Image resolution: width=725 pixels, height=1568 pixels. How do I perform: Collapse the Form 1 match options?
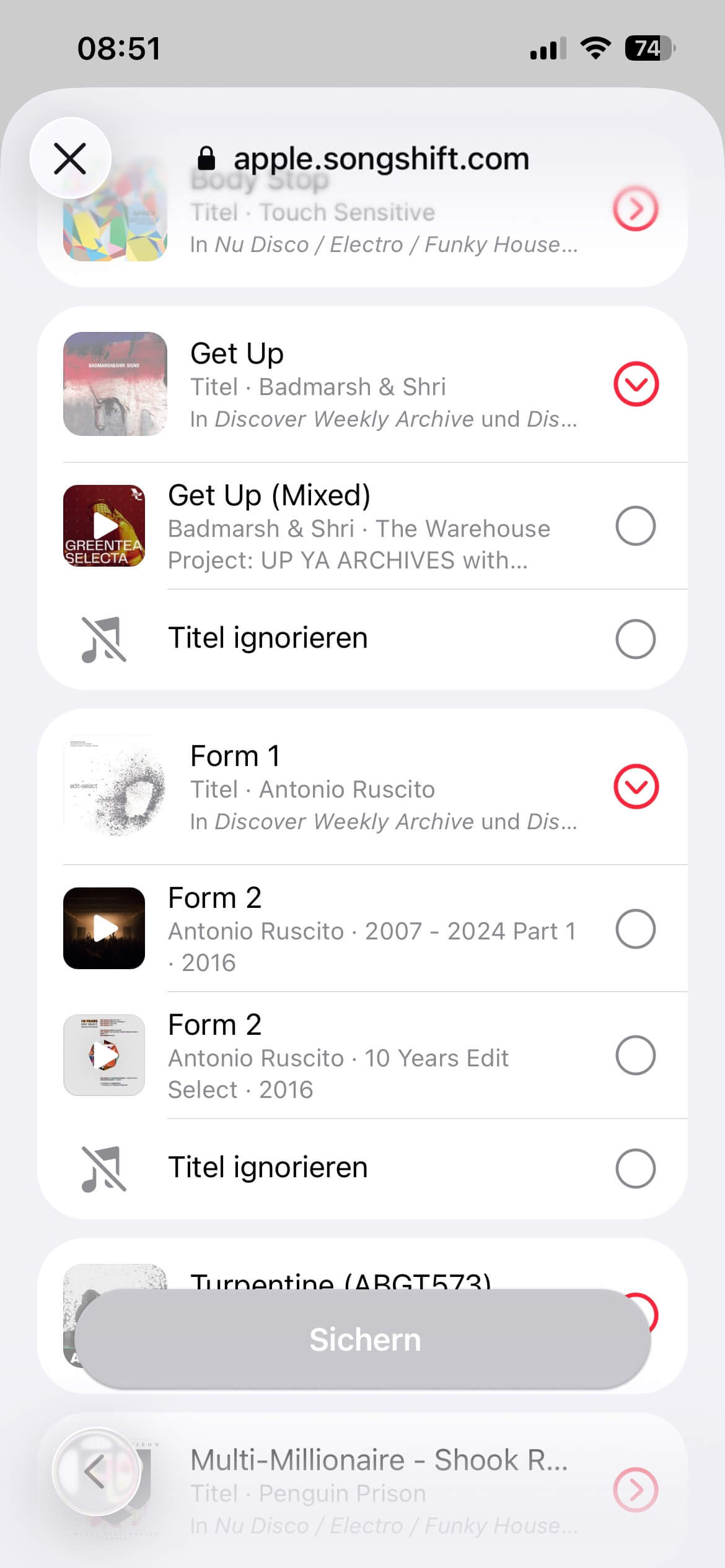pyautogui.click(x=635, y=786)
